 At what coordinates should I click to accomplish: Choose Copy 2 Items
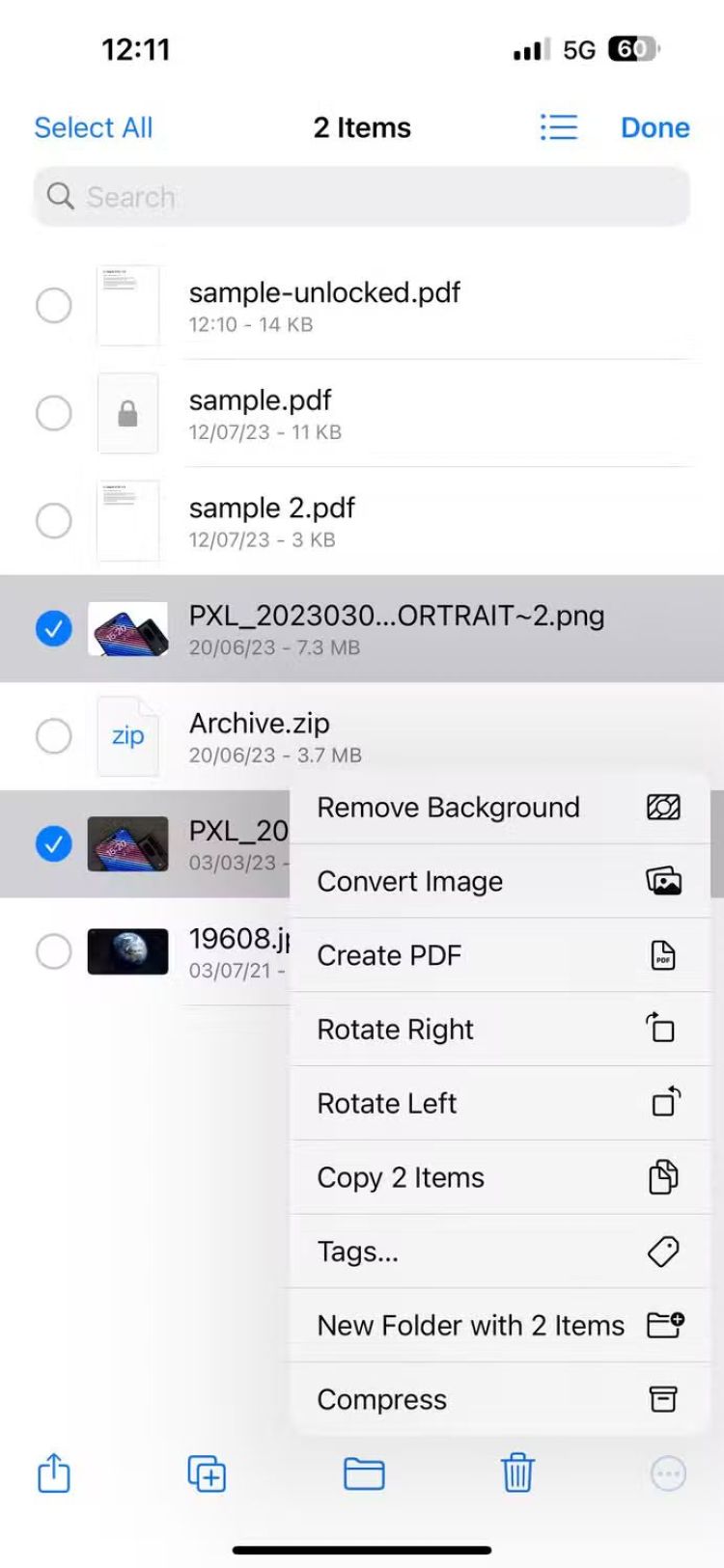point(498,1177)
